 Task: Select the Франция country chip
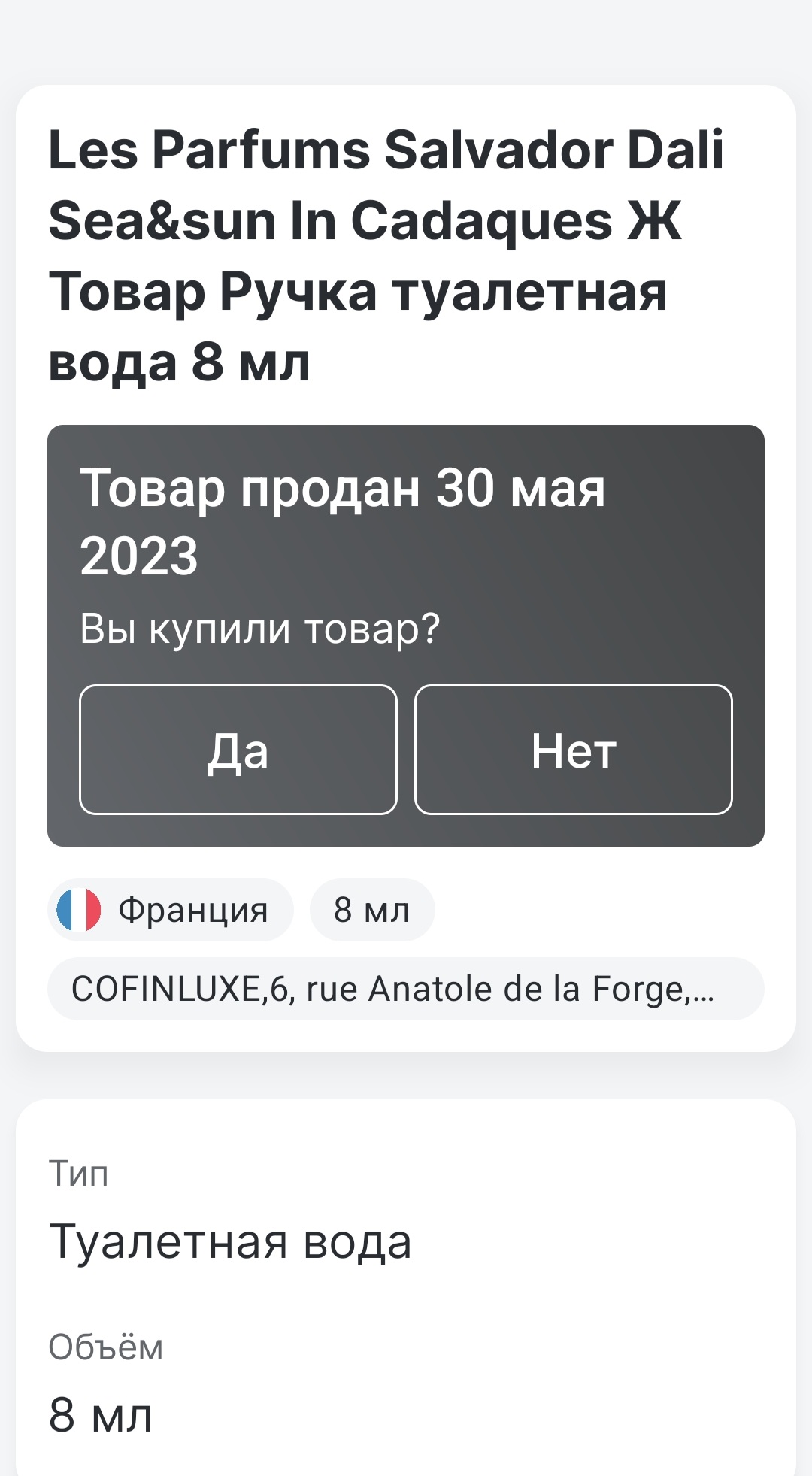tap(170, 910)
